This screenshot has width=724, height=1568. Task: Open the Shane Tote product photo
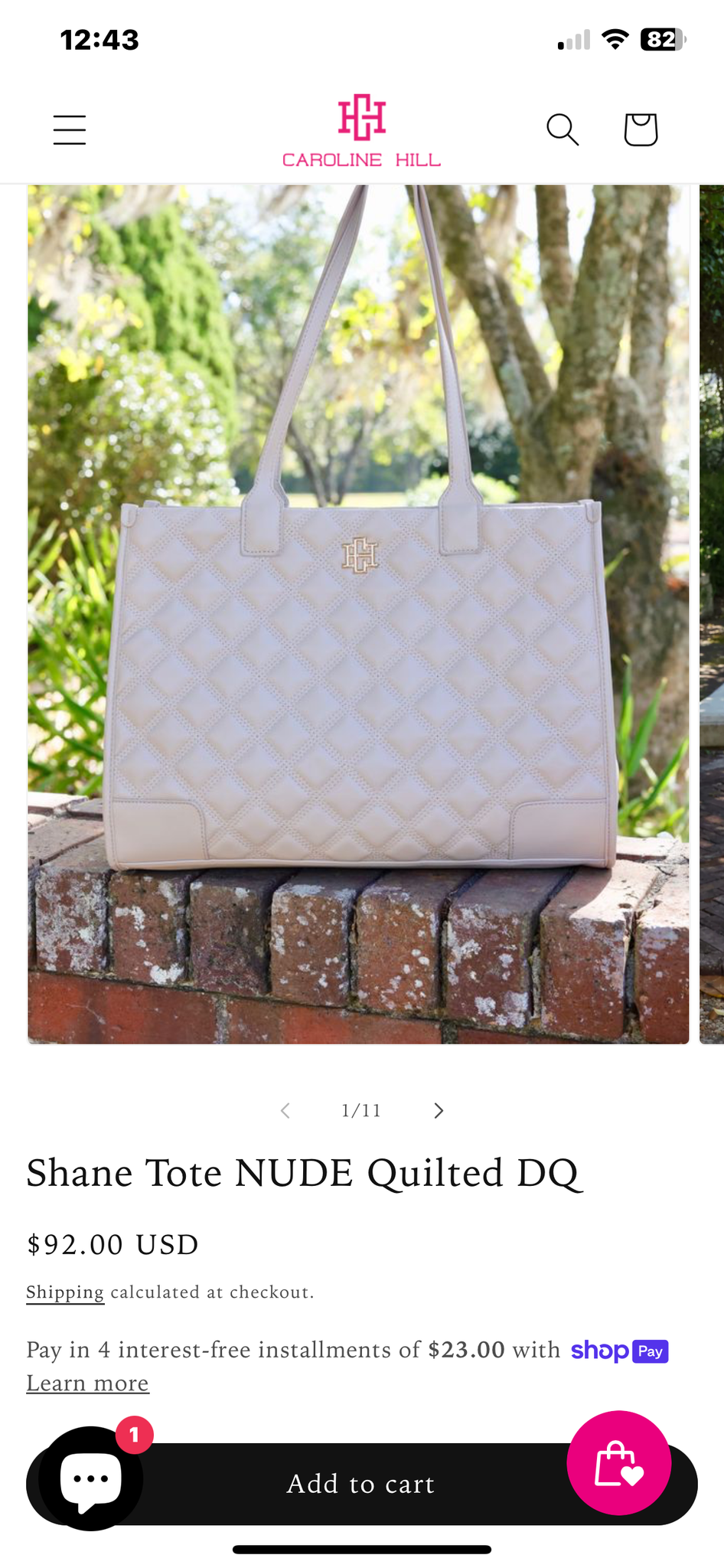[358, 614]
